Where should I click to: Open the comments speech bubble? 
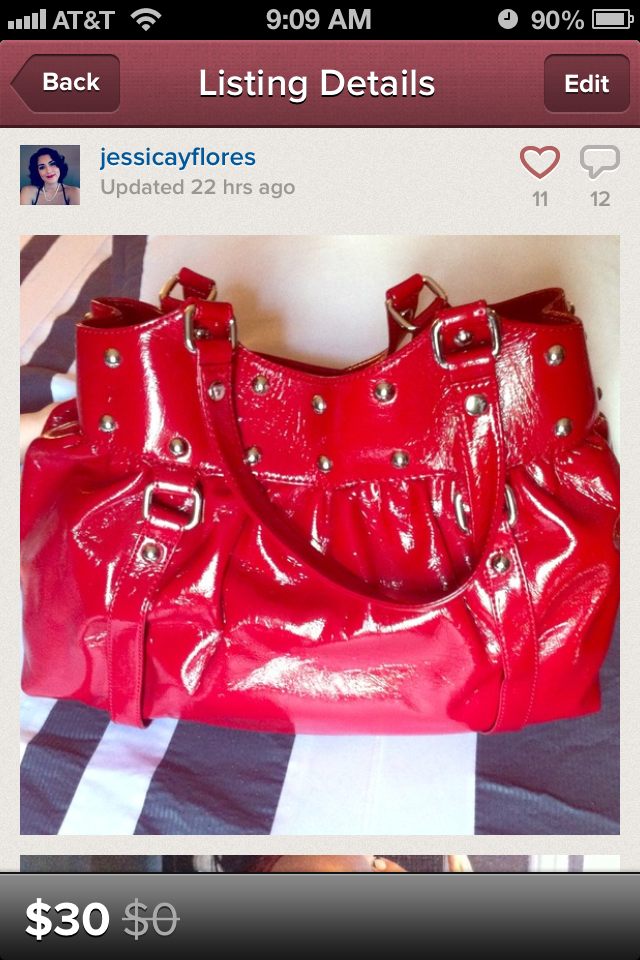(600, 162)
